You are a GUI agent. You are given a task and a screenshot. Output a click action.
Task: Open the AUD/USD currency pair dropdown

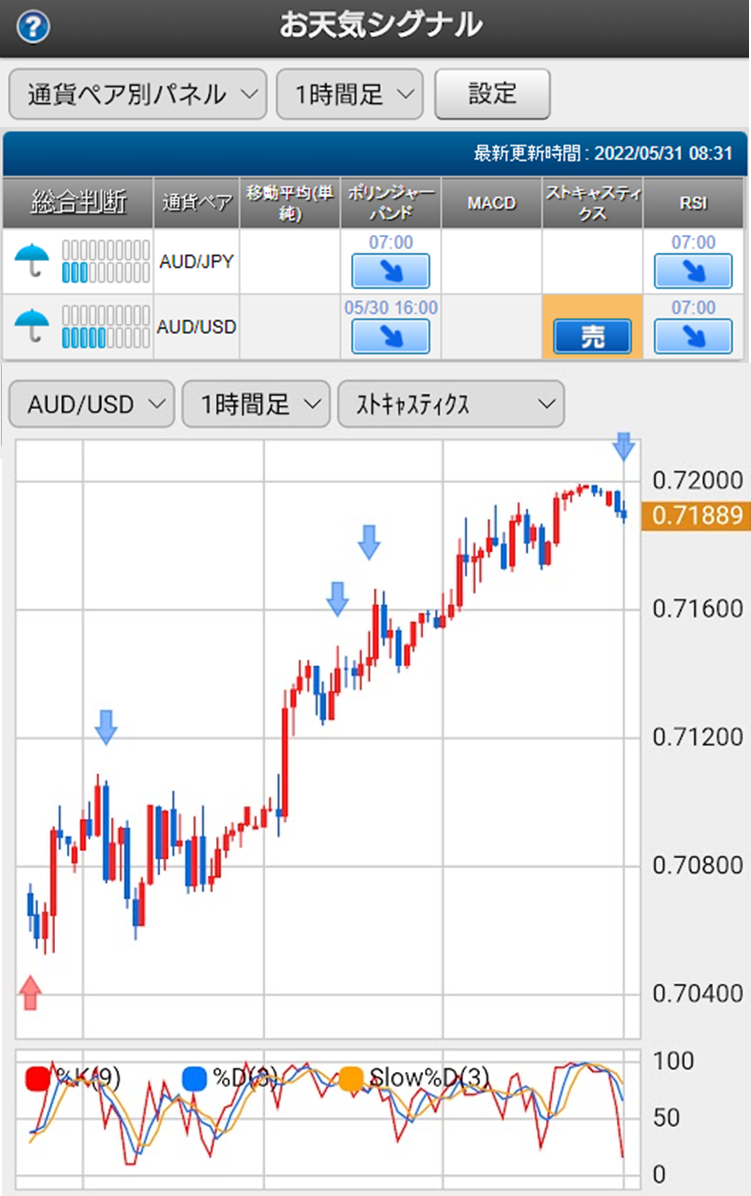click(91, 403)
